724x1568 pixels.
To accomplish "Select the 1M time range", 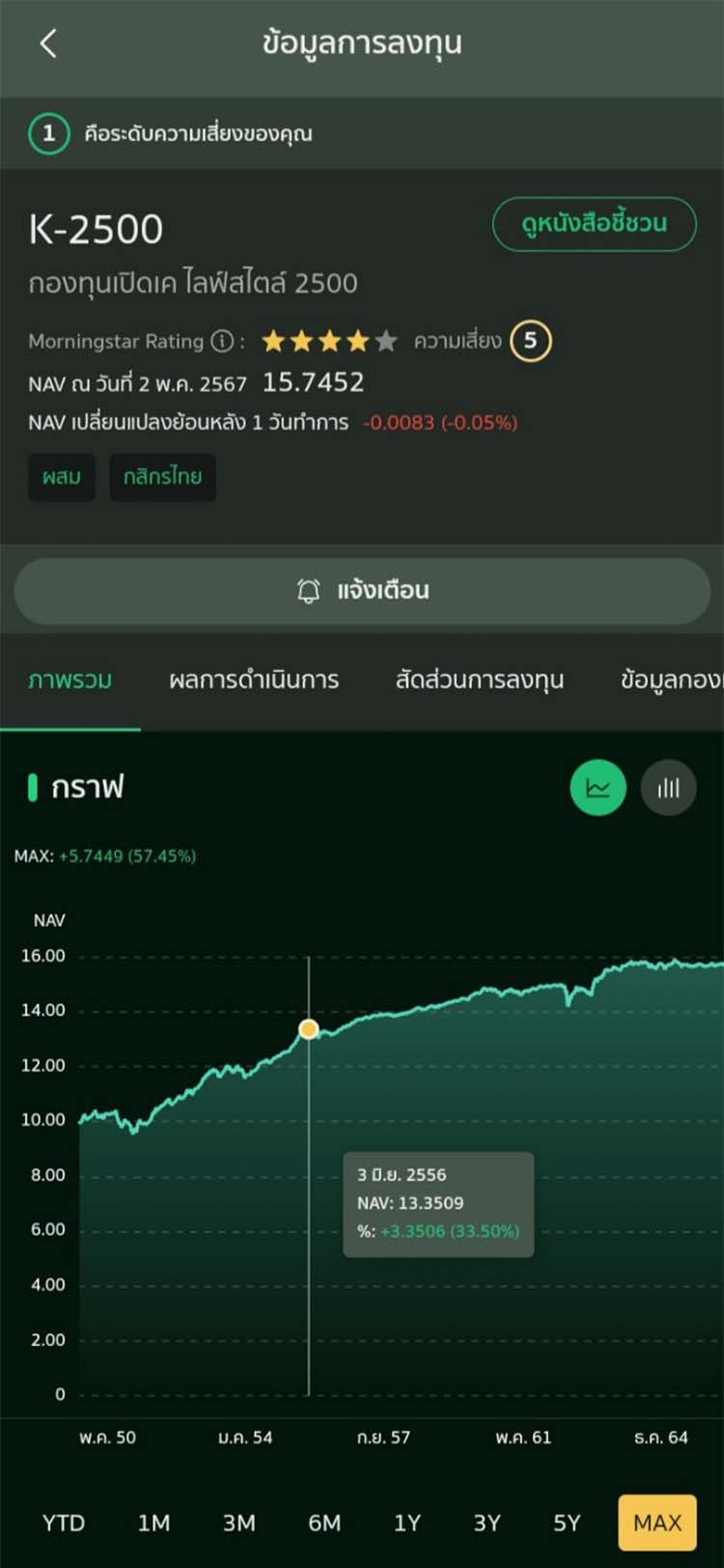I will pos(153,1523).
